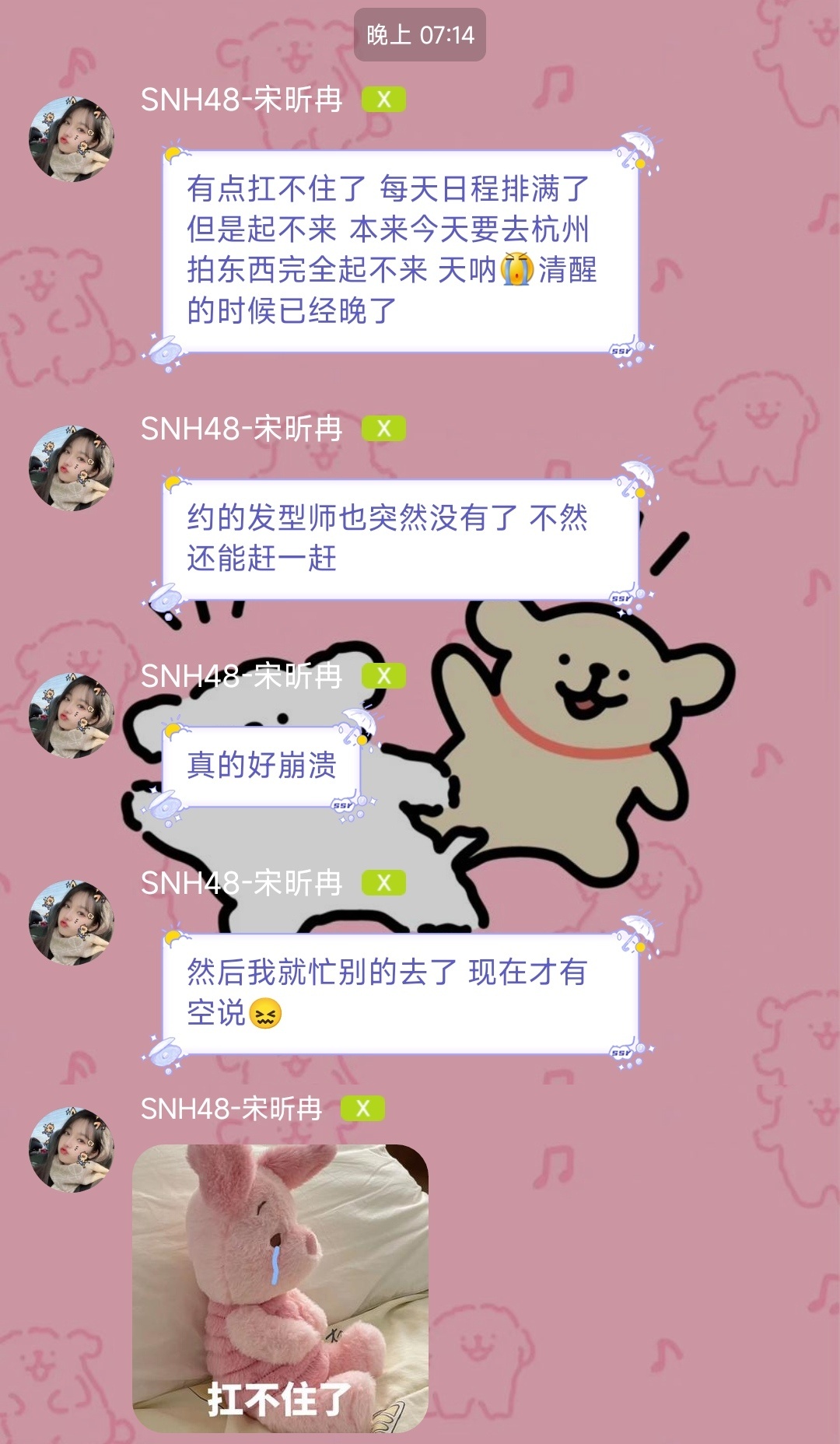The image size is (840, 1444).
Task: Open the crying pink bunny sticker image
Action: click(280, 1288)
